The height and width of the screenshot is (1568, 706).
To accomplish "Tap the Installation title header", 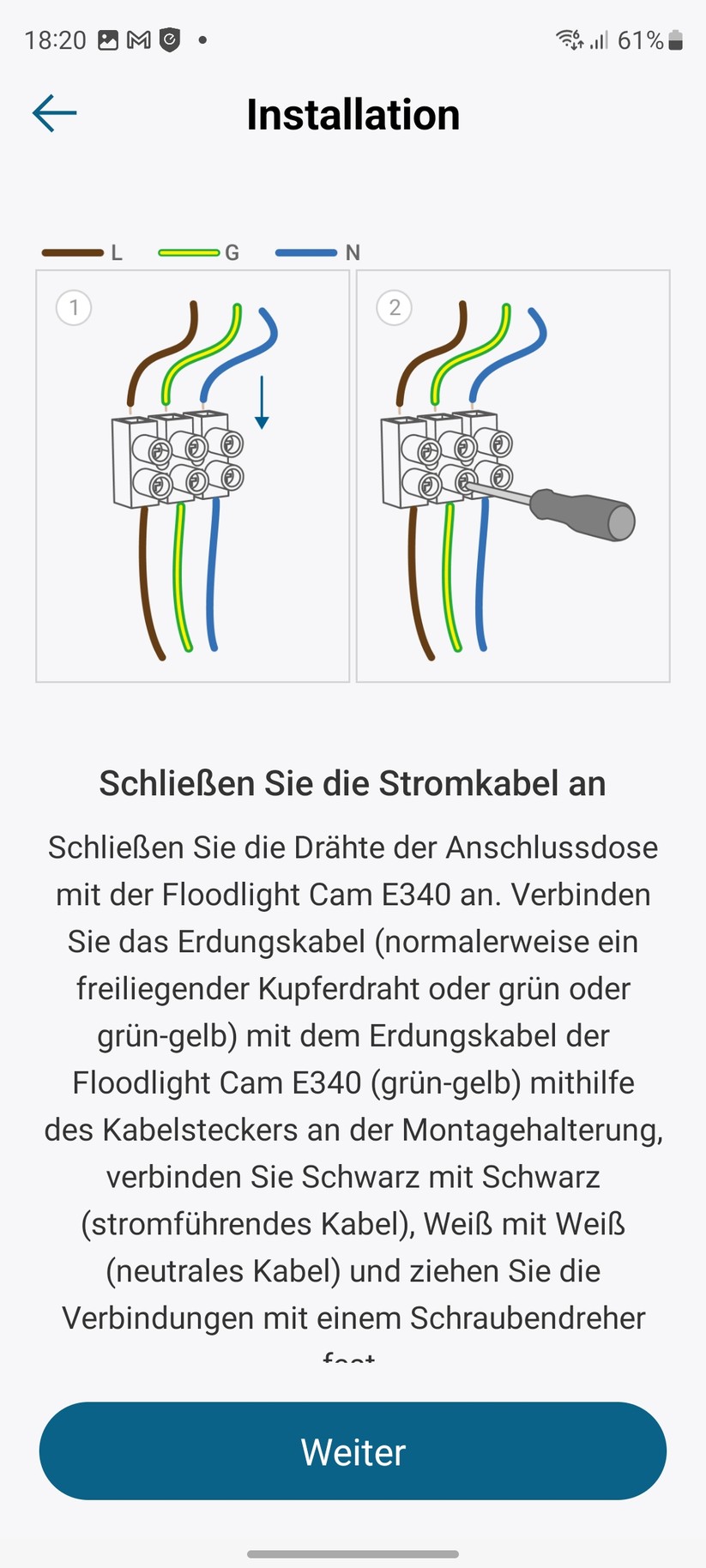I will tap(353, 114).
